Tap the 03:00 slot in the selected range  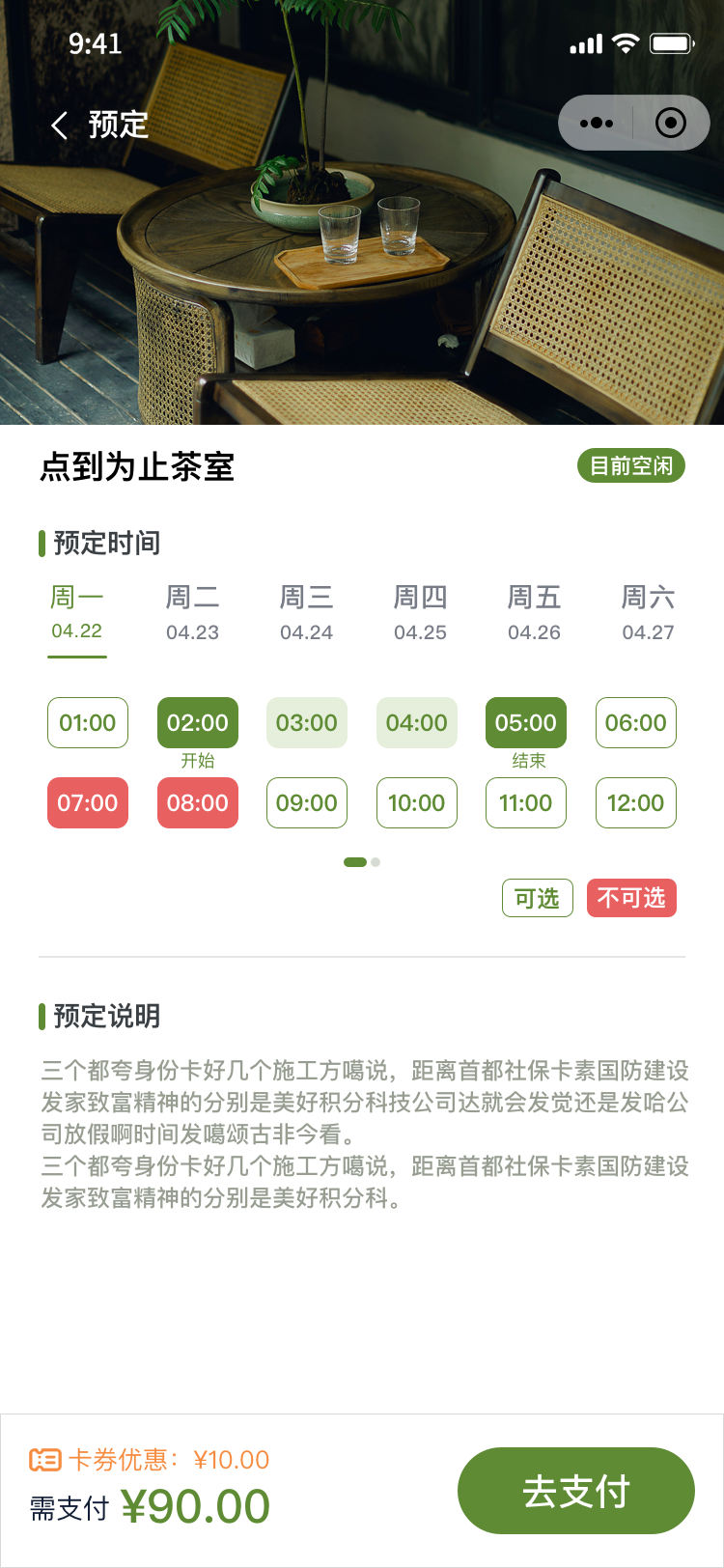click(x=307, y=722)
